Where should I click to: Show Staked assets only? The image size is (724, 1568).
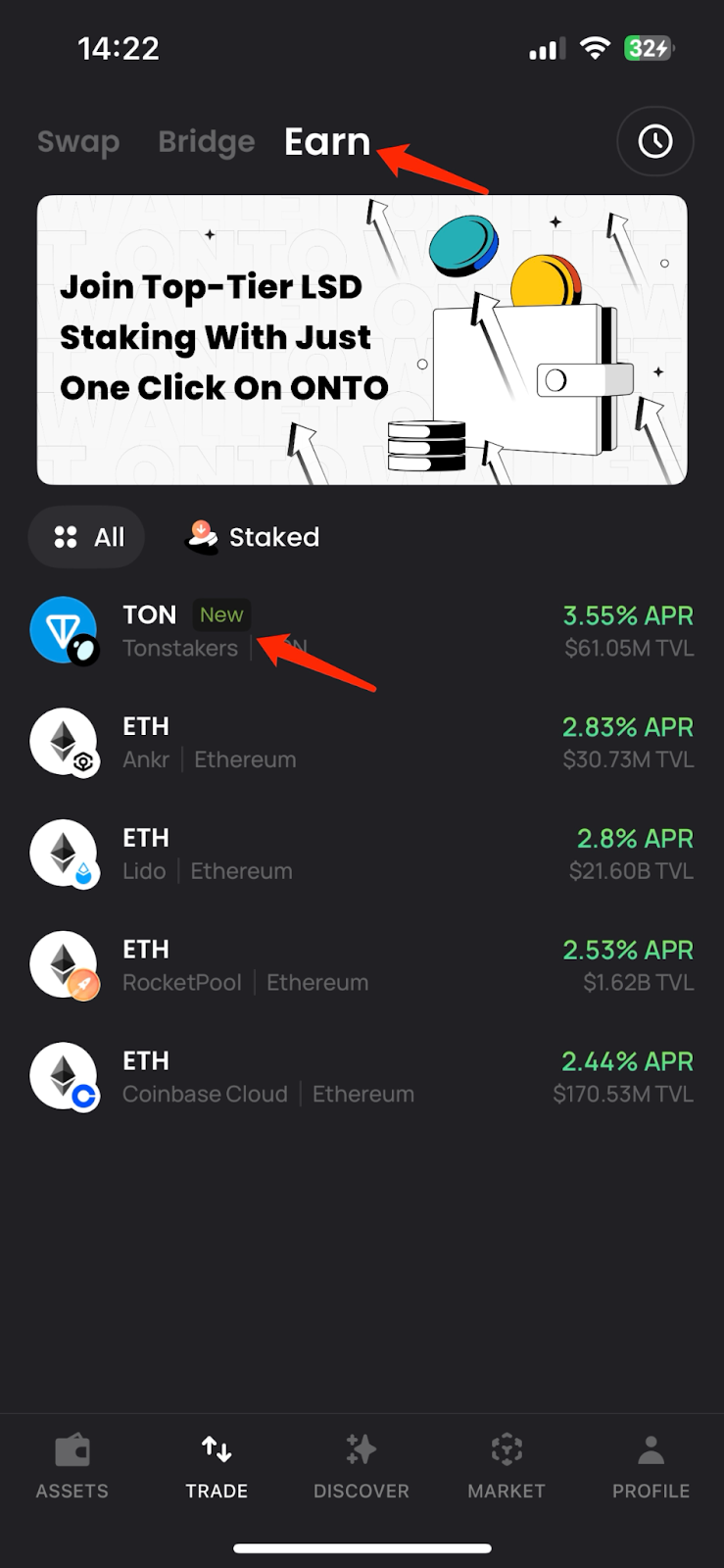253,537
